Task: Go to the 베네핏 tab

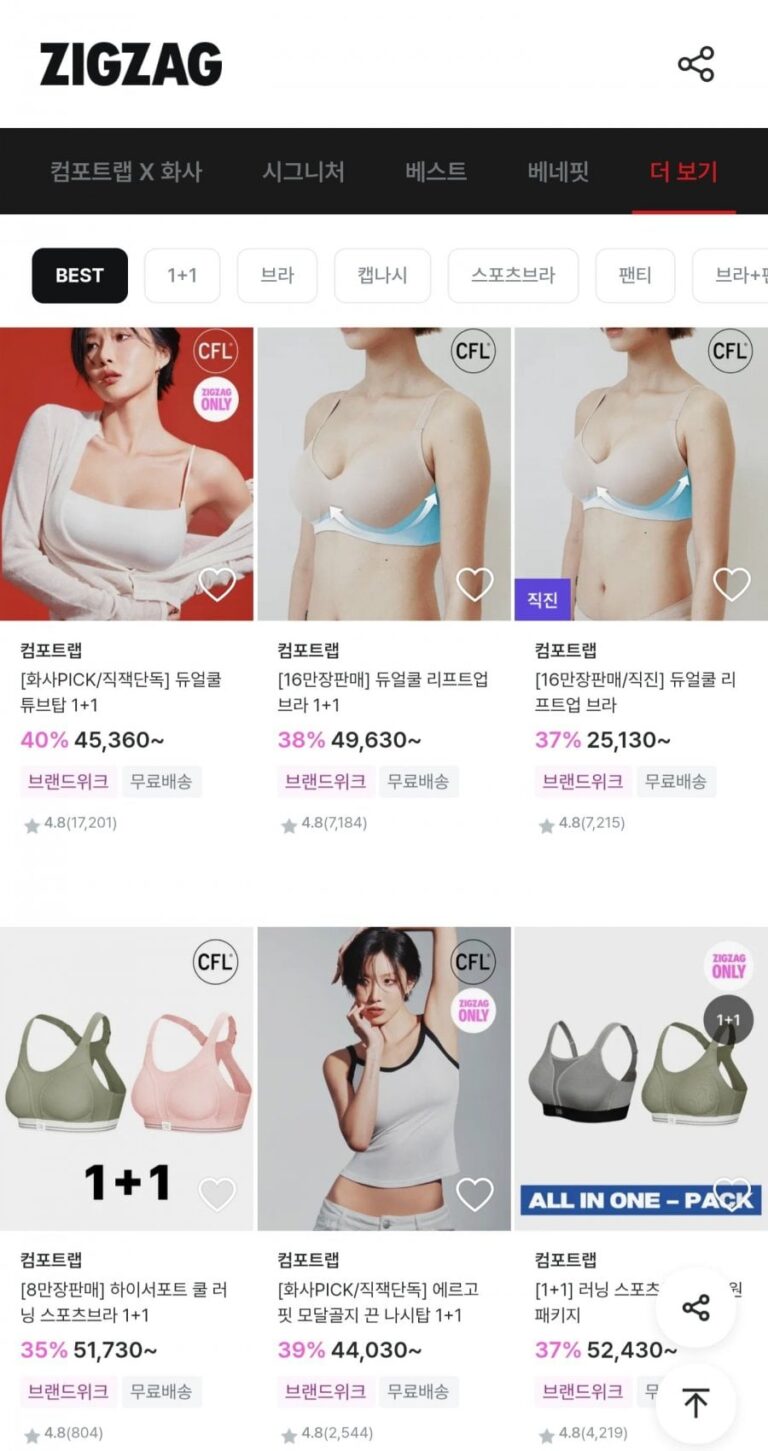Action: click(x=558, y=171)
